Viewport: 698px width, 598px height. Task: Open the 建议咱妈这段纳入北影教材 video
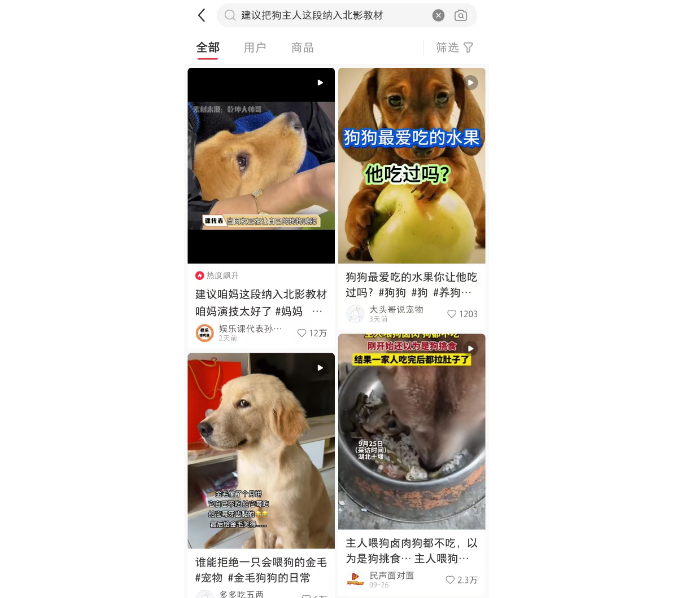(261, 166)
